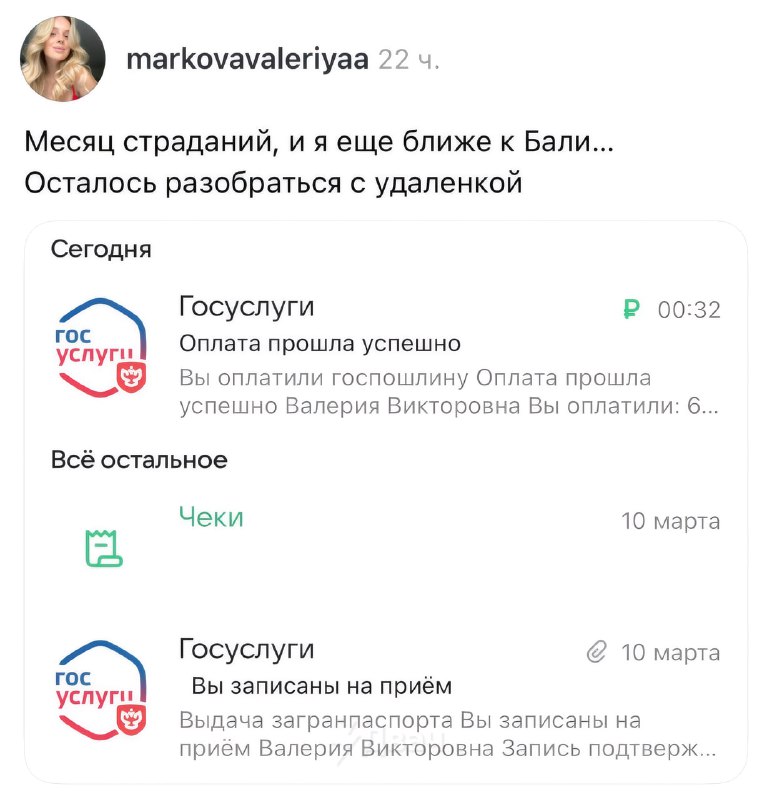
Task: Click the bottom Госуслуги logo icon
Action: pos(100,690)
